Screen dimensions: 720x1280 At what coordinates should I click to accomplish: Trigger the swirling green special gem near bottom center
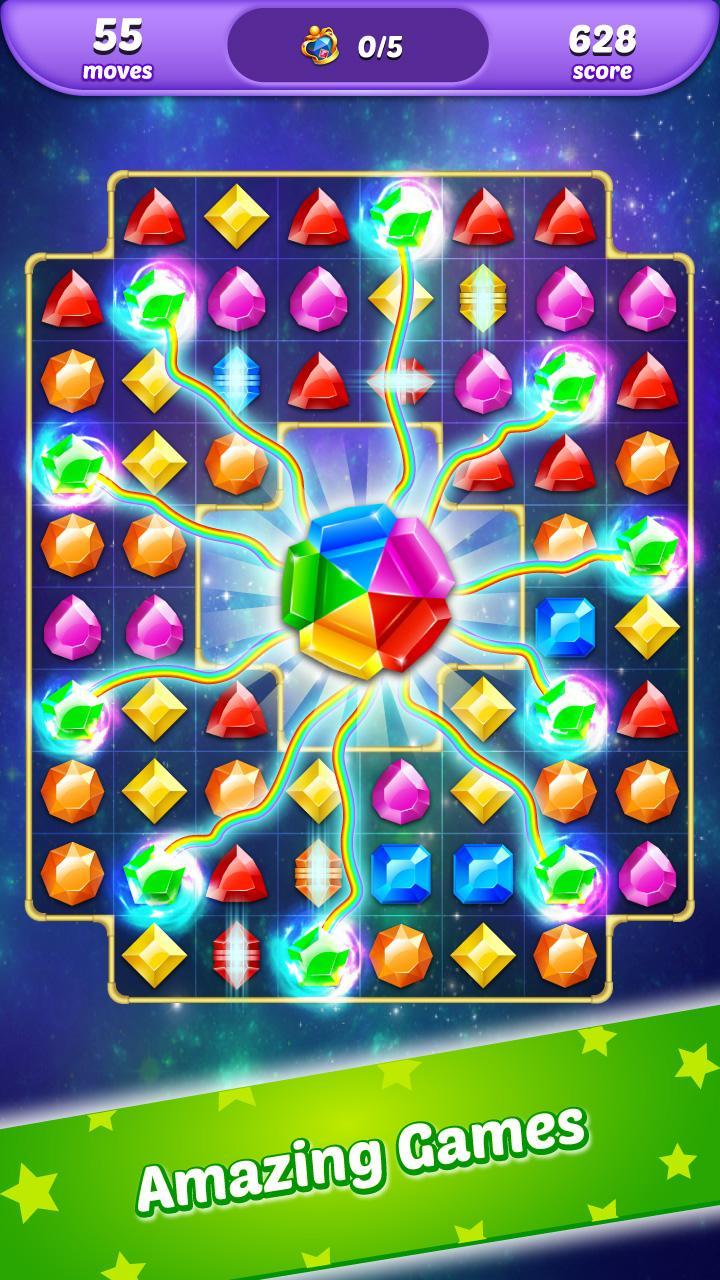click(x=320, y=960)
